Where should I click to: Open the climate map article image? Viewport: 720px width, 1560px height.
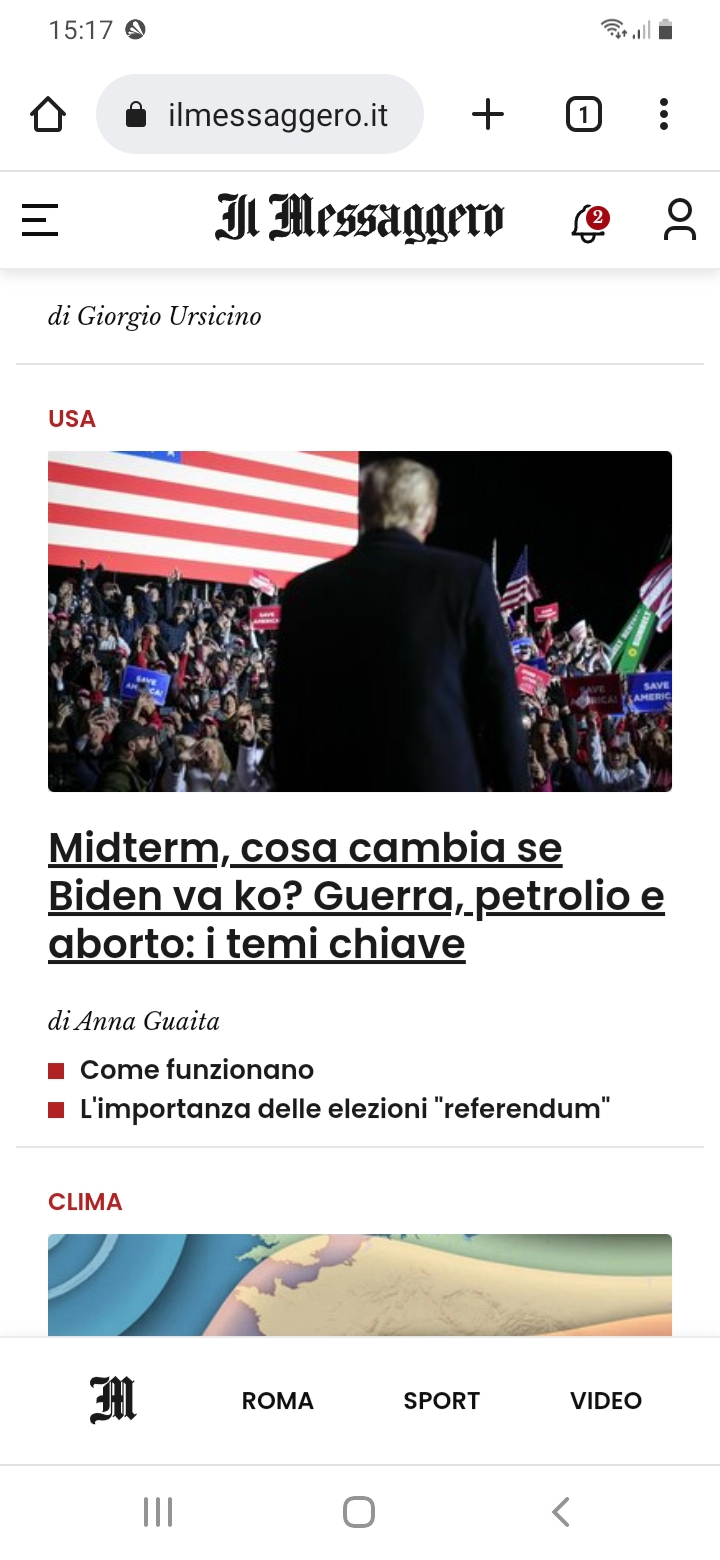pos(360,1285)
